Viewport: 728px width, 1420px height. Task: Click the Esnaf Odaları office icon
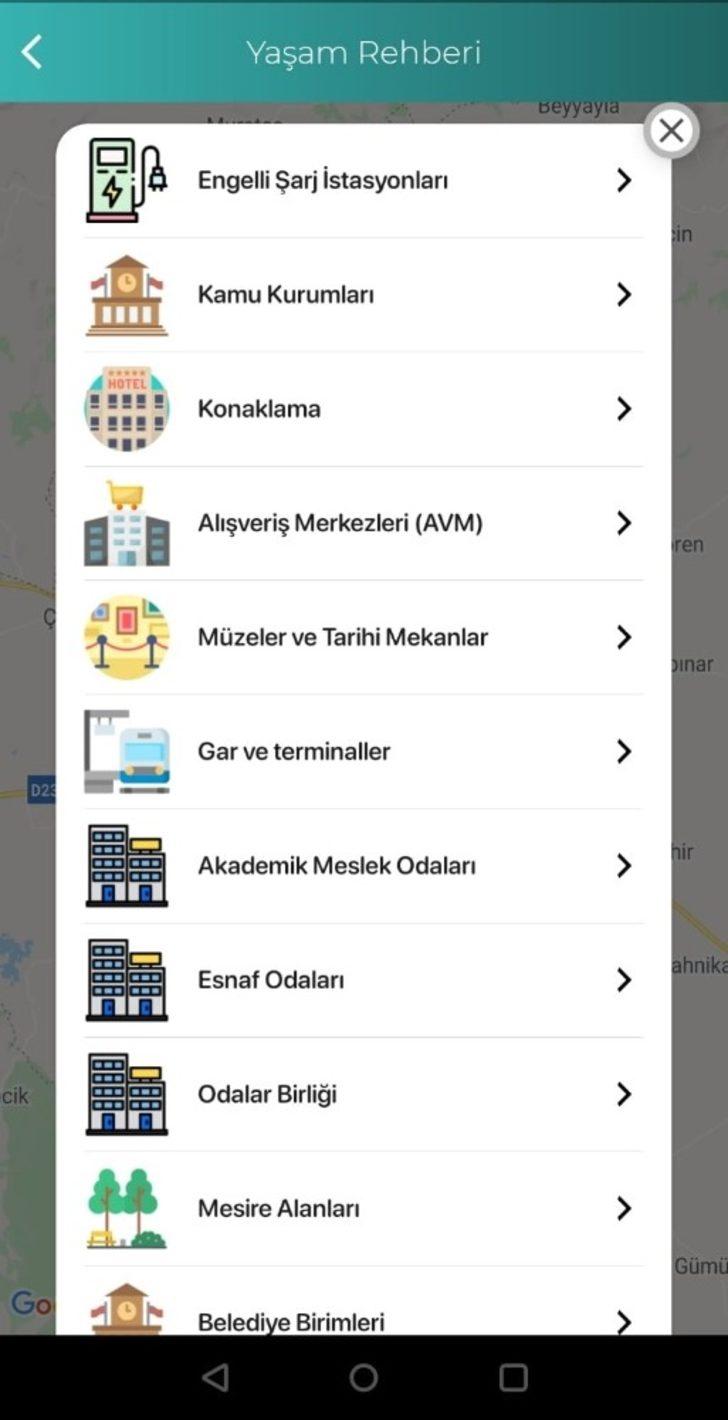coord(127,979)
